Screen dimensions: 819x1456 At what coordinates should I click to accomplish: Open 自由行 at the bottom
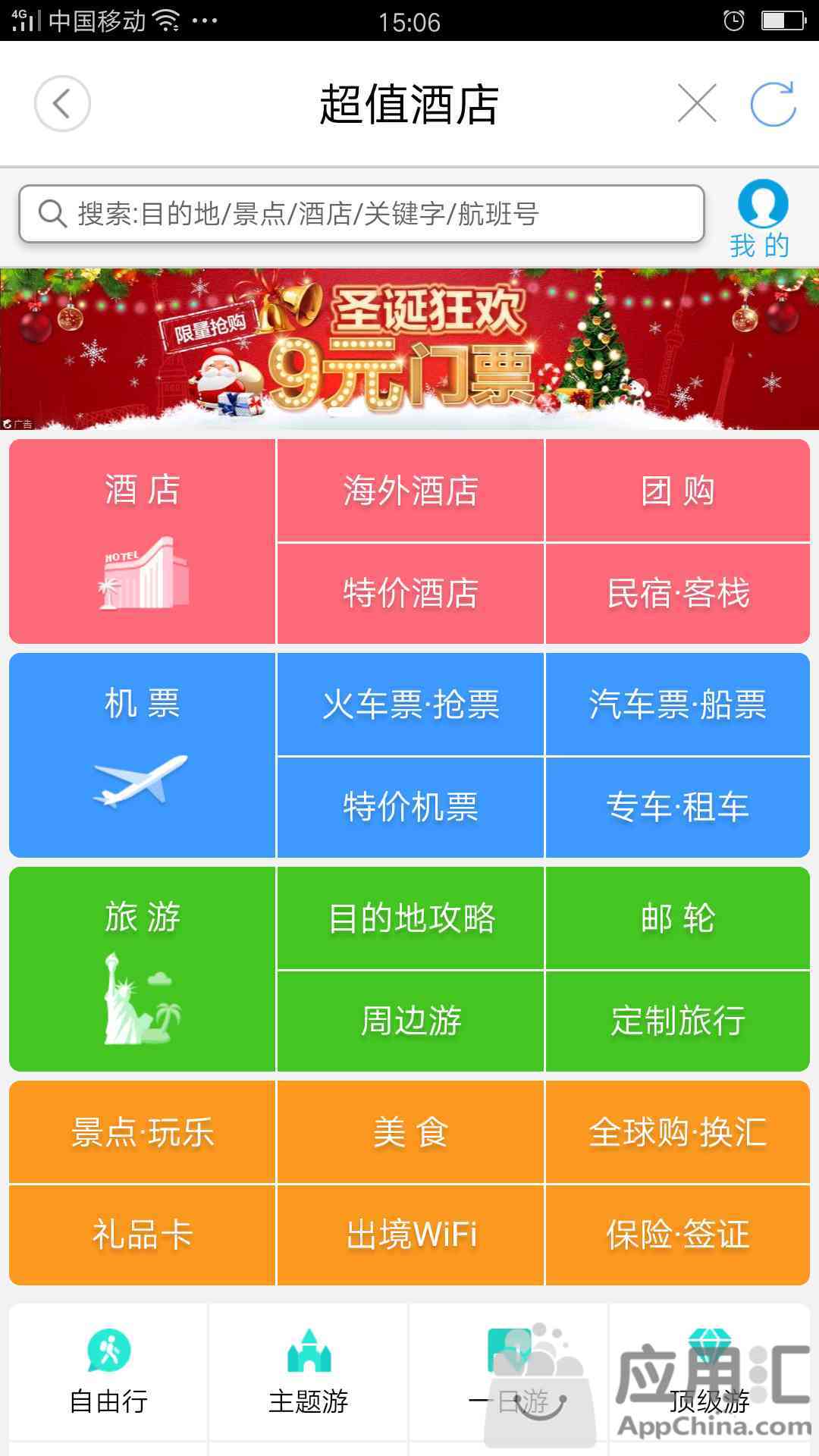108,1373
